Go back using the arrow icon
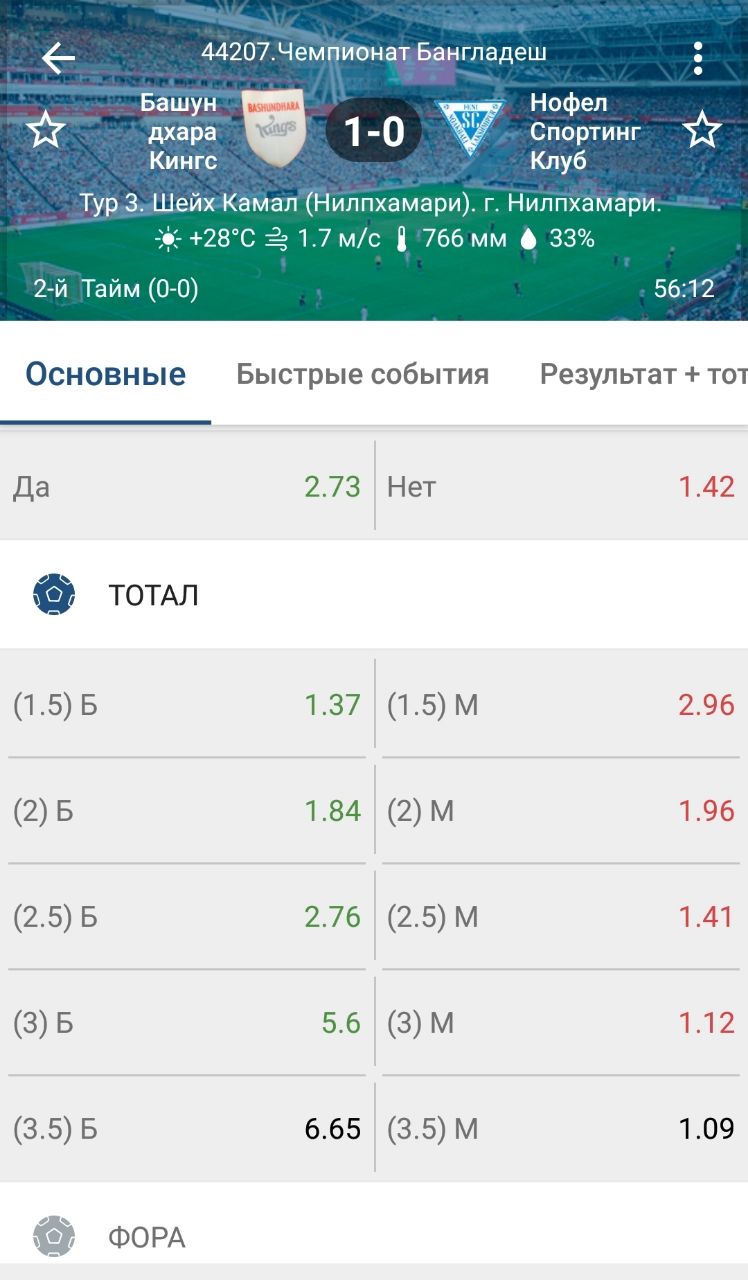The width and height of the screenshot is (748, 1280). [58, 58]
